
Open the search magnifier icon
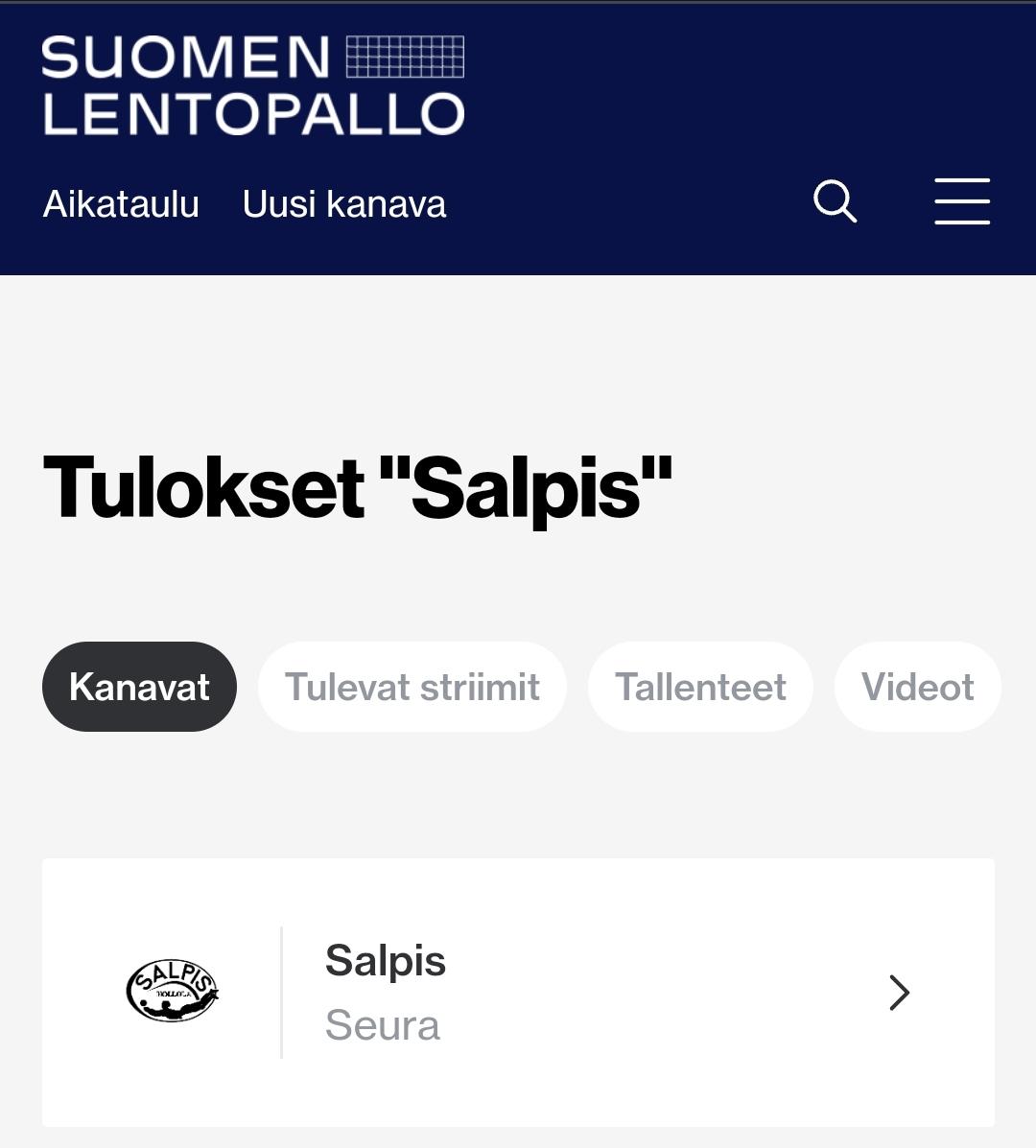click(x=835, y=201)
